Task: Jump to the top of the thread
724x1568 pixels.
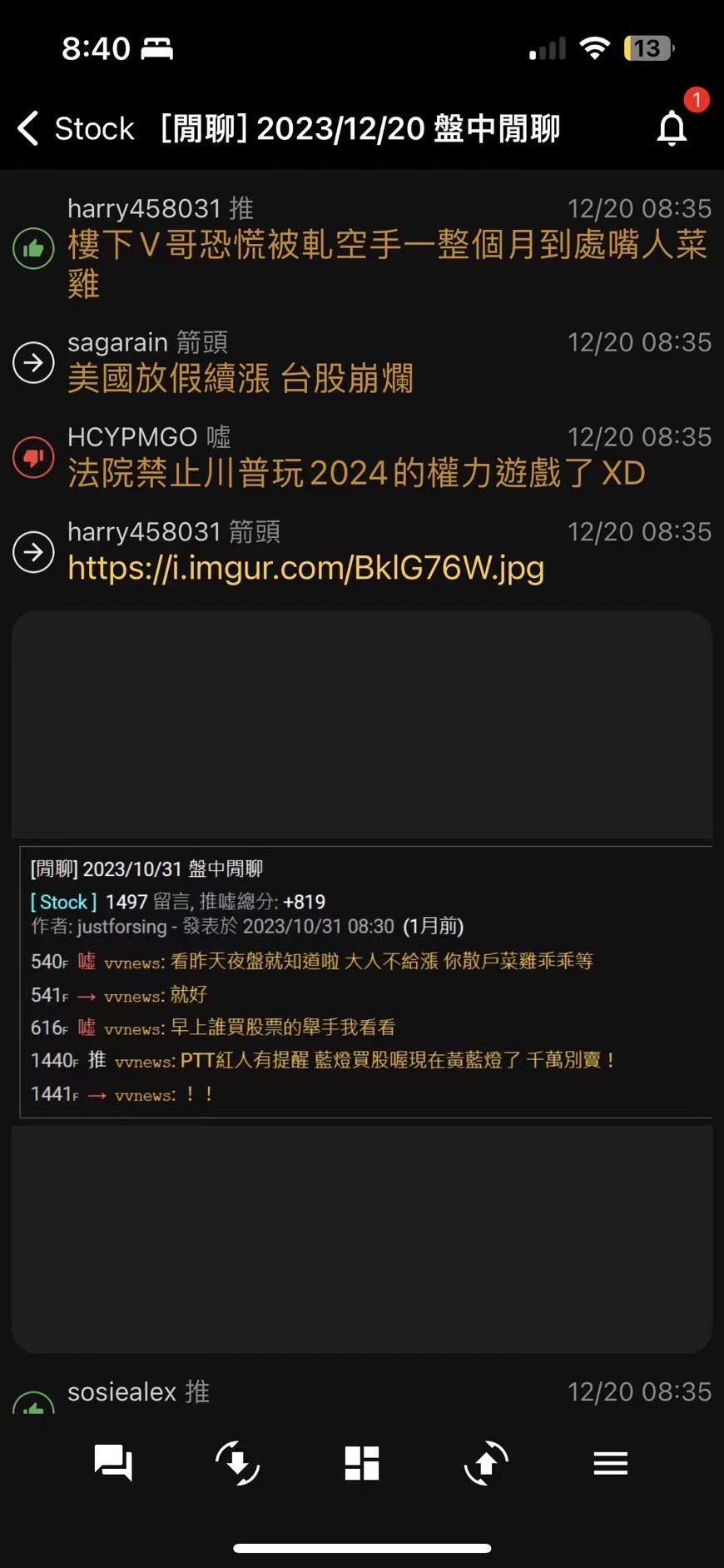Action: [x=486, y=1463]
